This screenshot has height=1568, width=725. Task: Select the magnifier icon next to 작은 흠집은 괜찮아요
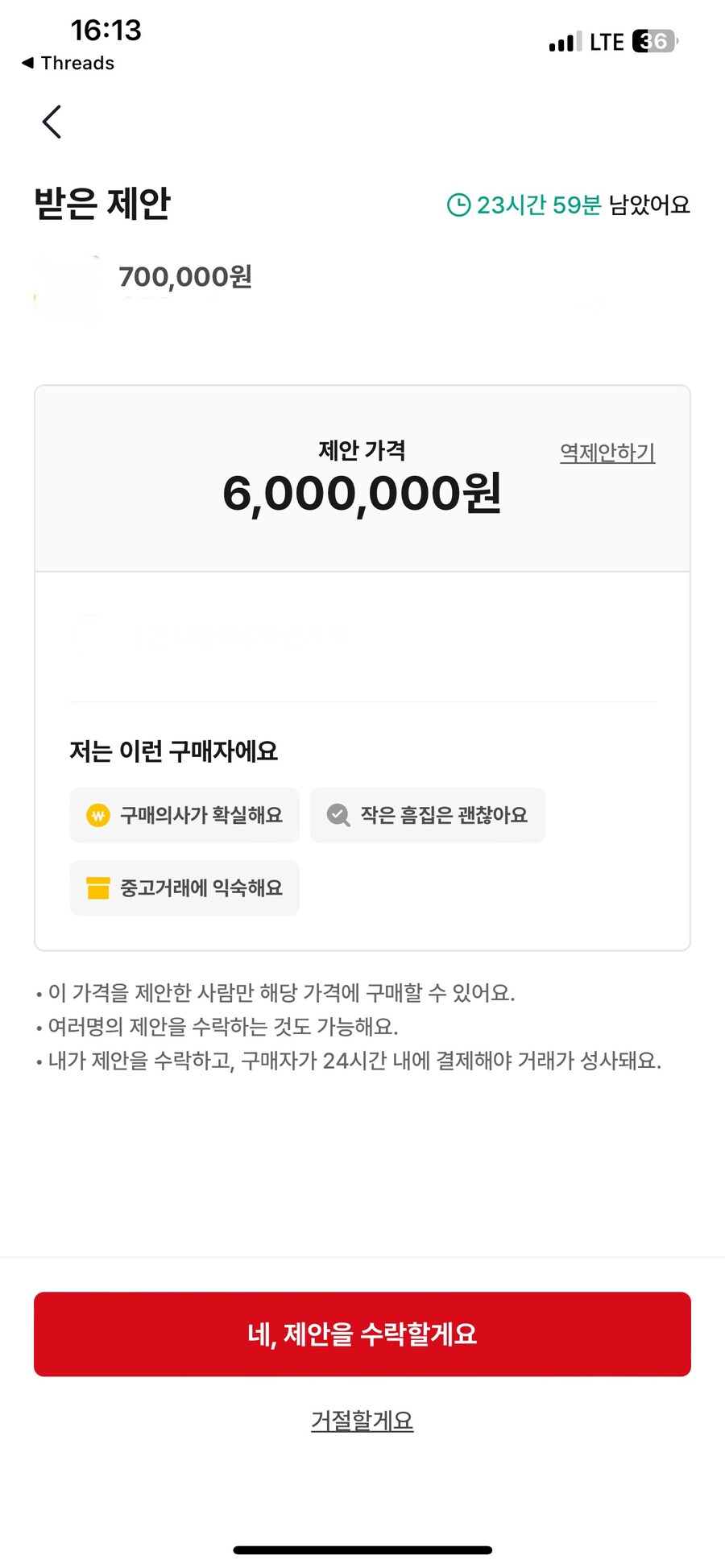pyautogui.click(x=338, y=815)
